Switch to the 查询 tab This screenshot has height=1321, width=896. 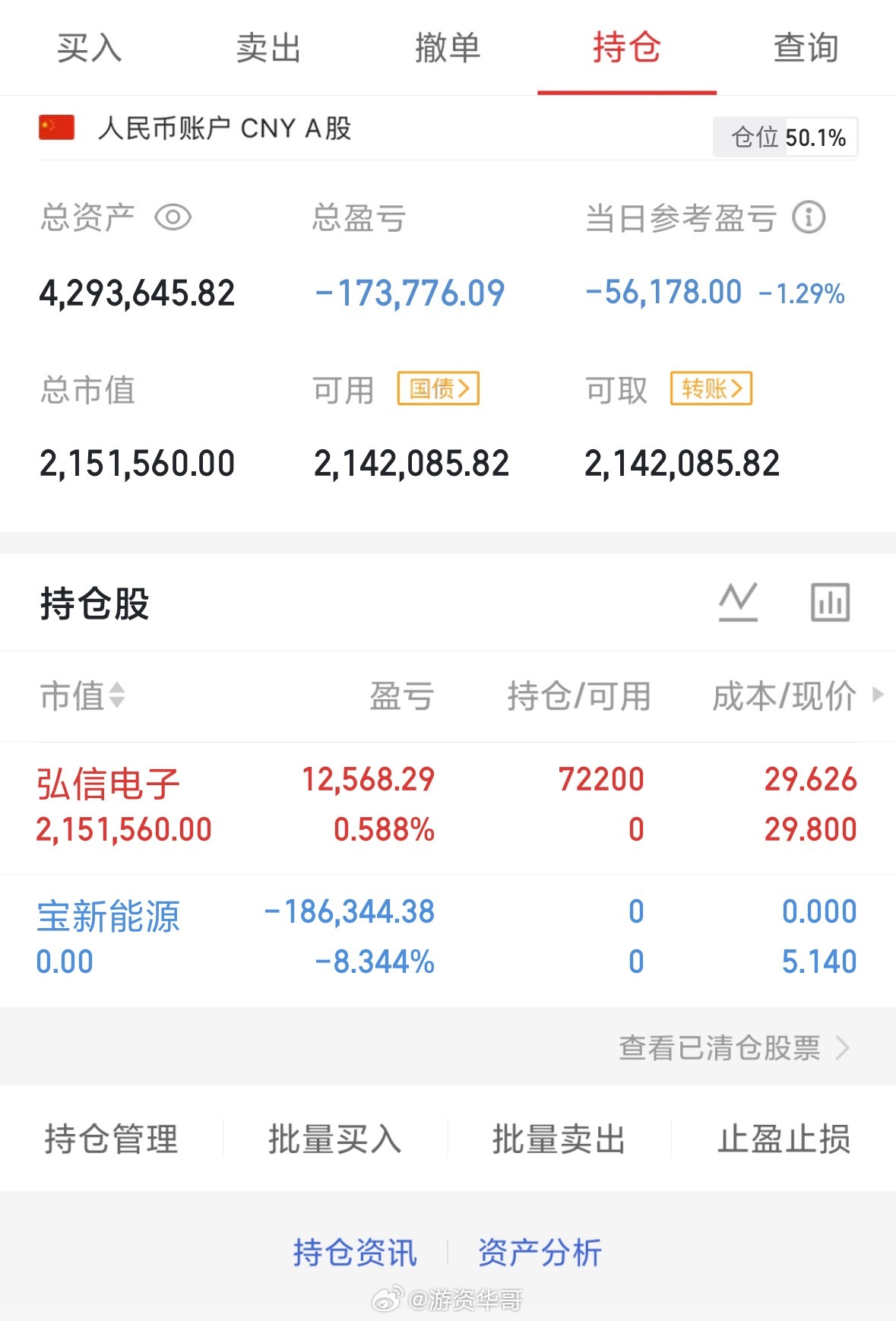806,48
